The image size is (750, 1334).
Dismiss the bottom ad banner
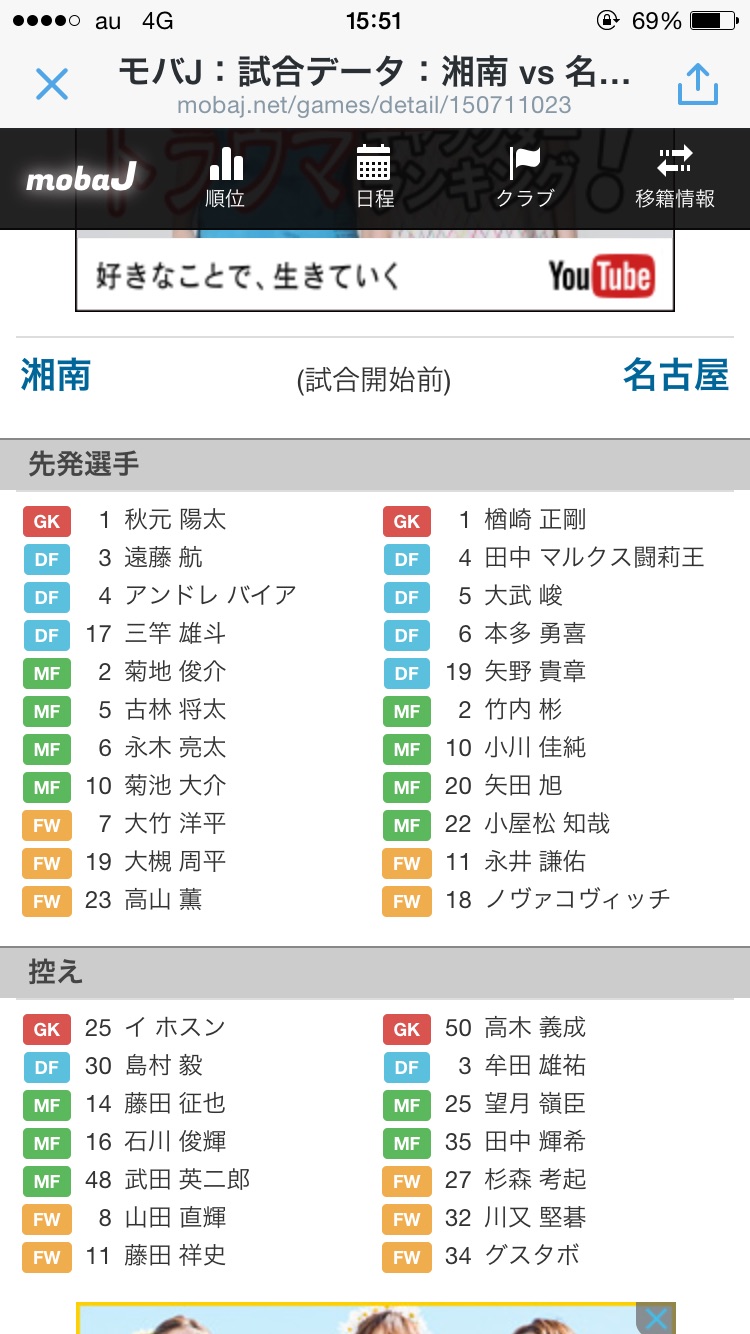654,1319
